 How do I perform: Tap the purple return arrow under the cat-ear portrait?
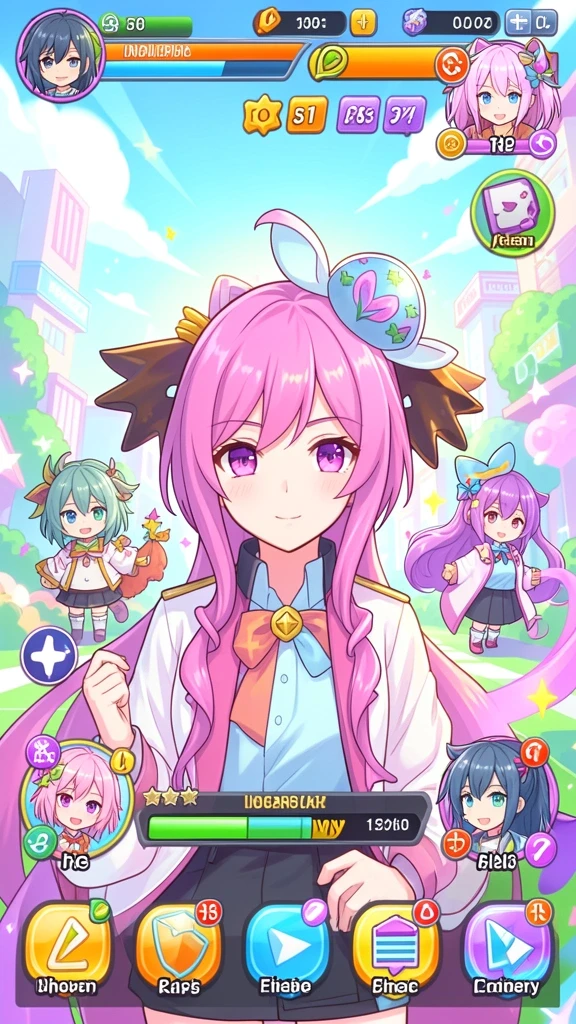click(x=541, y=143)
